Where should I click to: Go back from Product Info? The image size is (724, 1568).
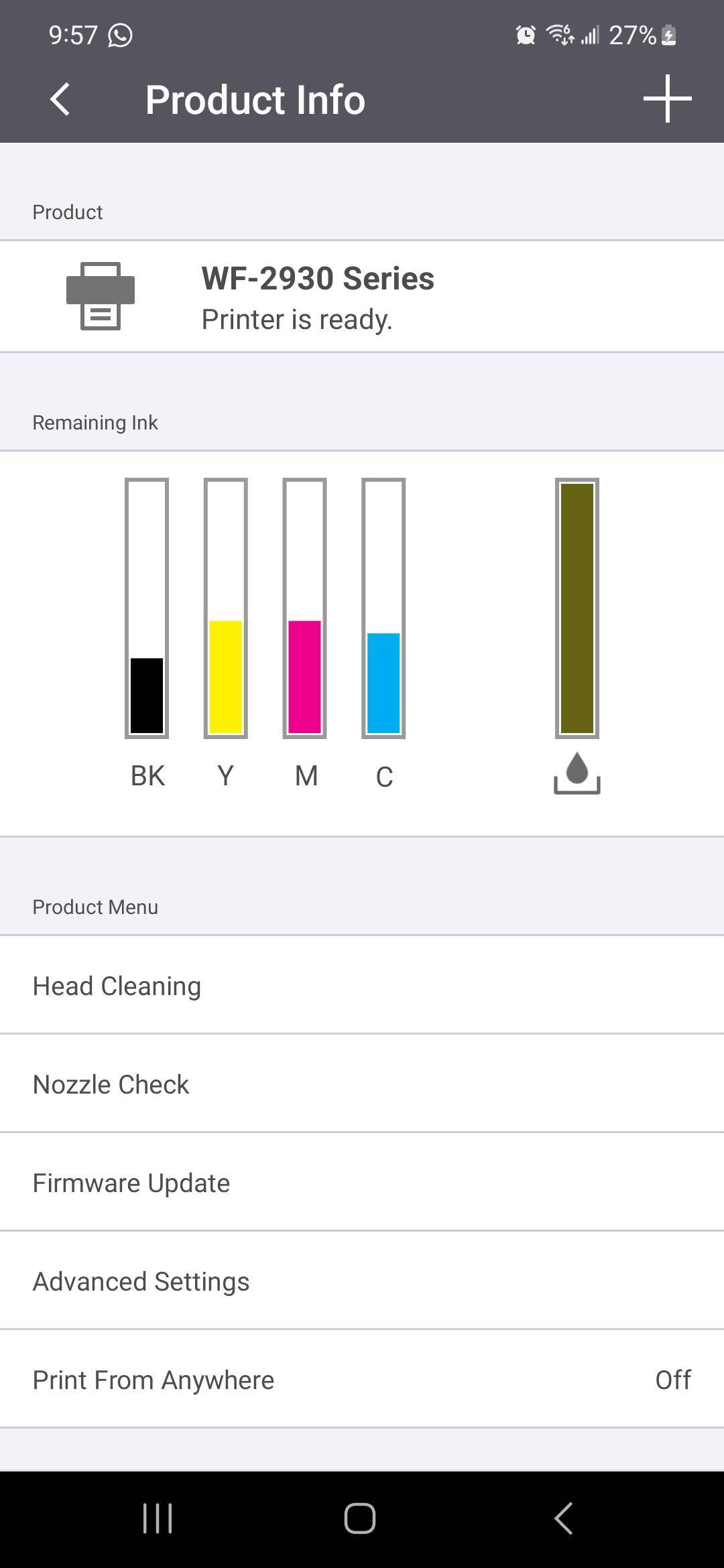(x=60, y=99)
